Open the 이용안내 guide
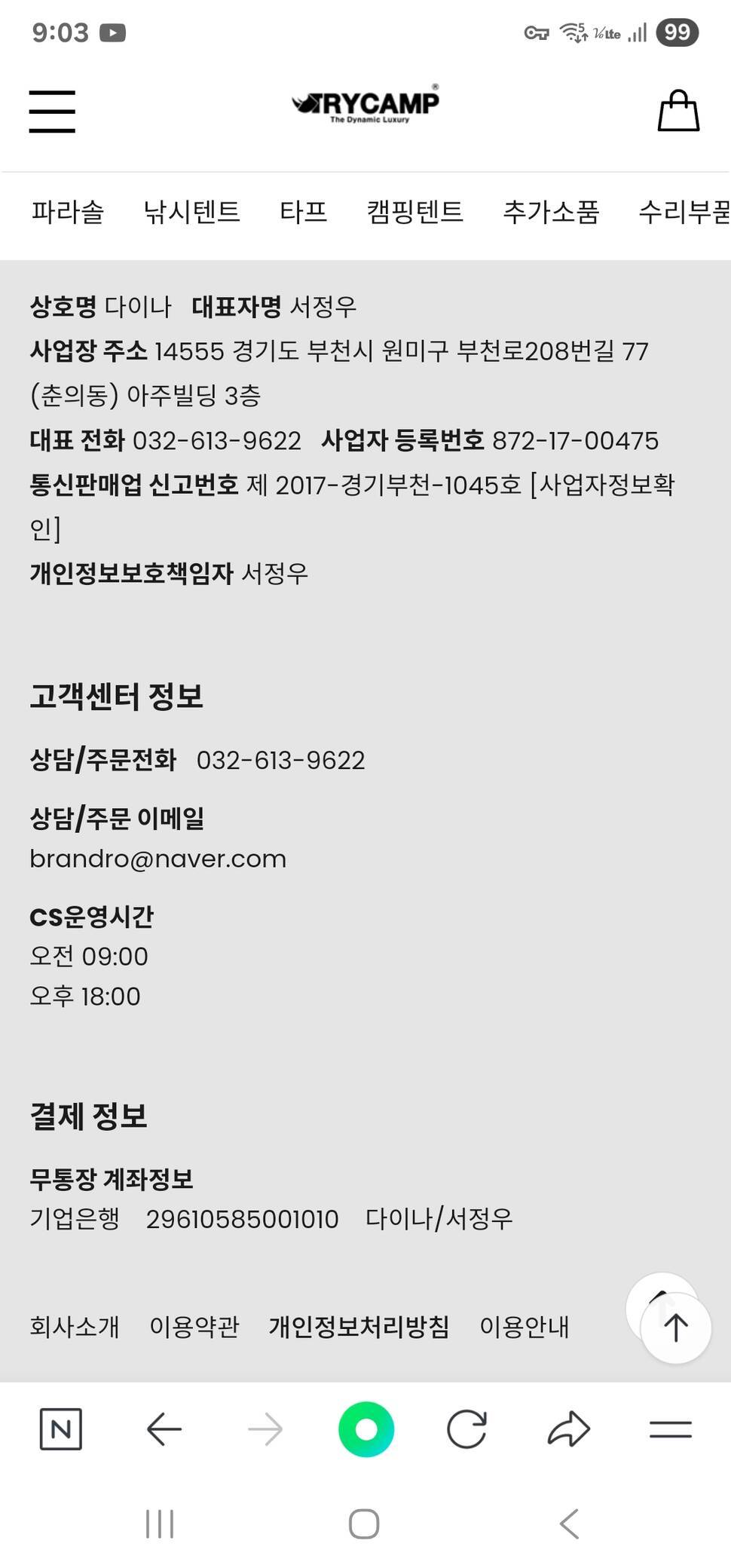This screenshot has width=731, height=1568. [525, 1326]
